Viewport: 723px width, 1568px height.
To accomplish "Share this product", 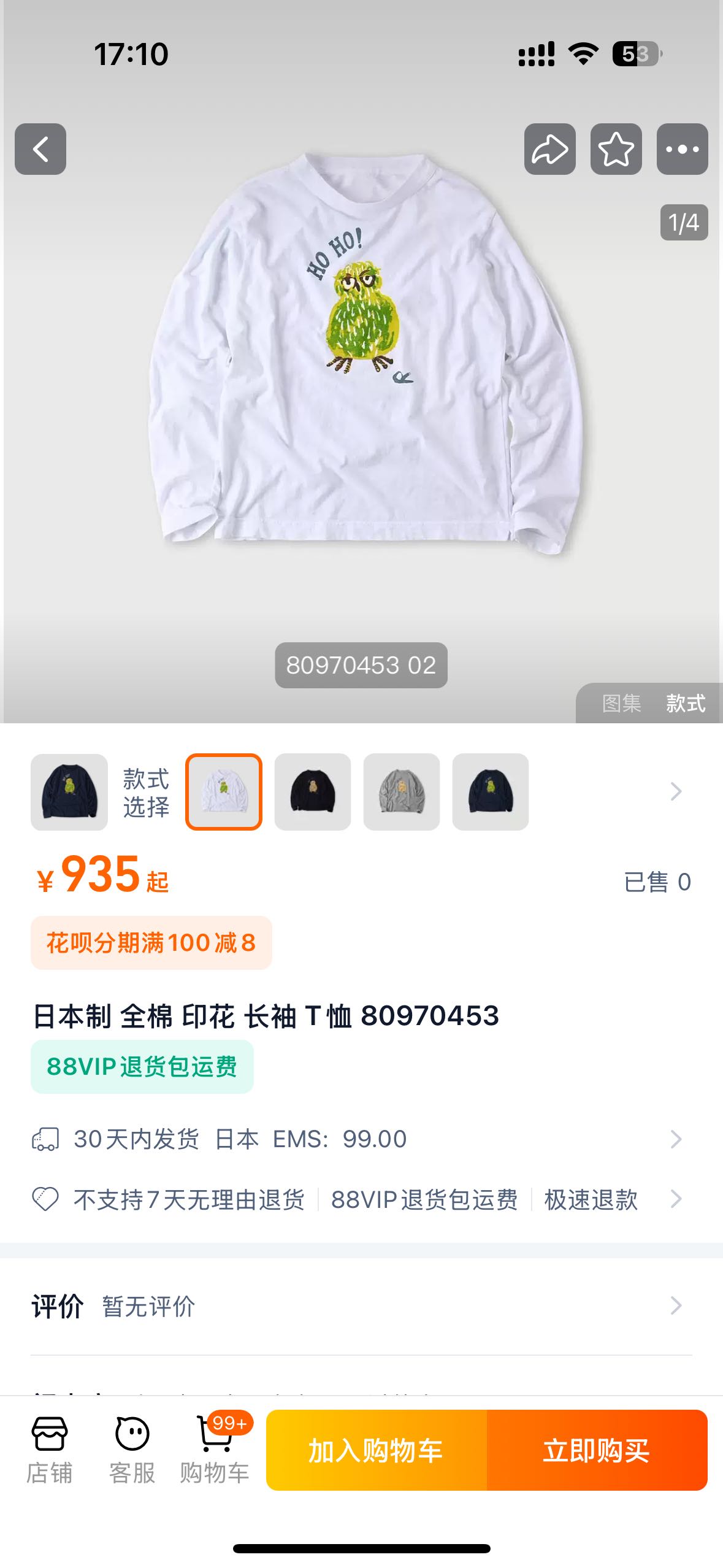I will 549,149.
